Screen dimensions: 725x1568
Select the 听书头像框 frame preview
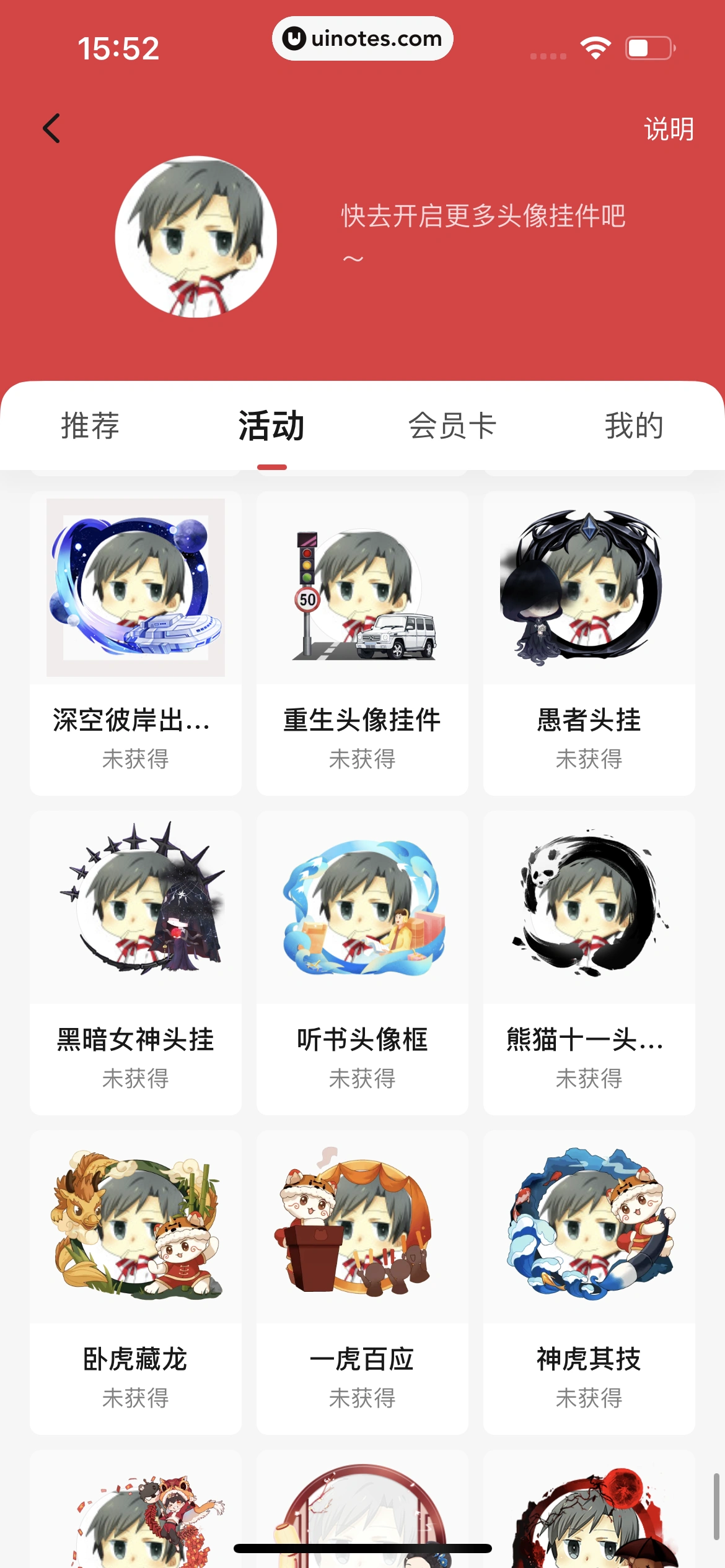point(362,910)
